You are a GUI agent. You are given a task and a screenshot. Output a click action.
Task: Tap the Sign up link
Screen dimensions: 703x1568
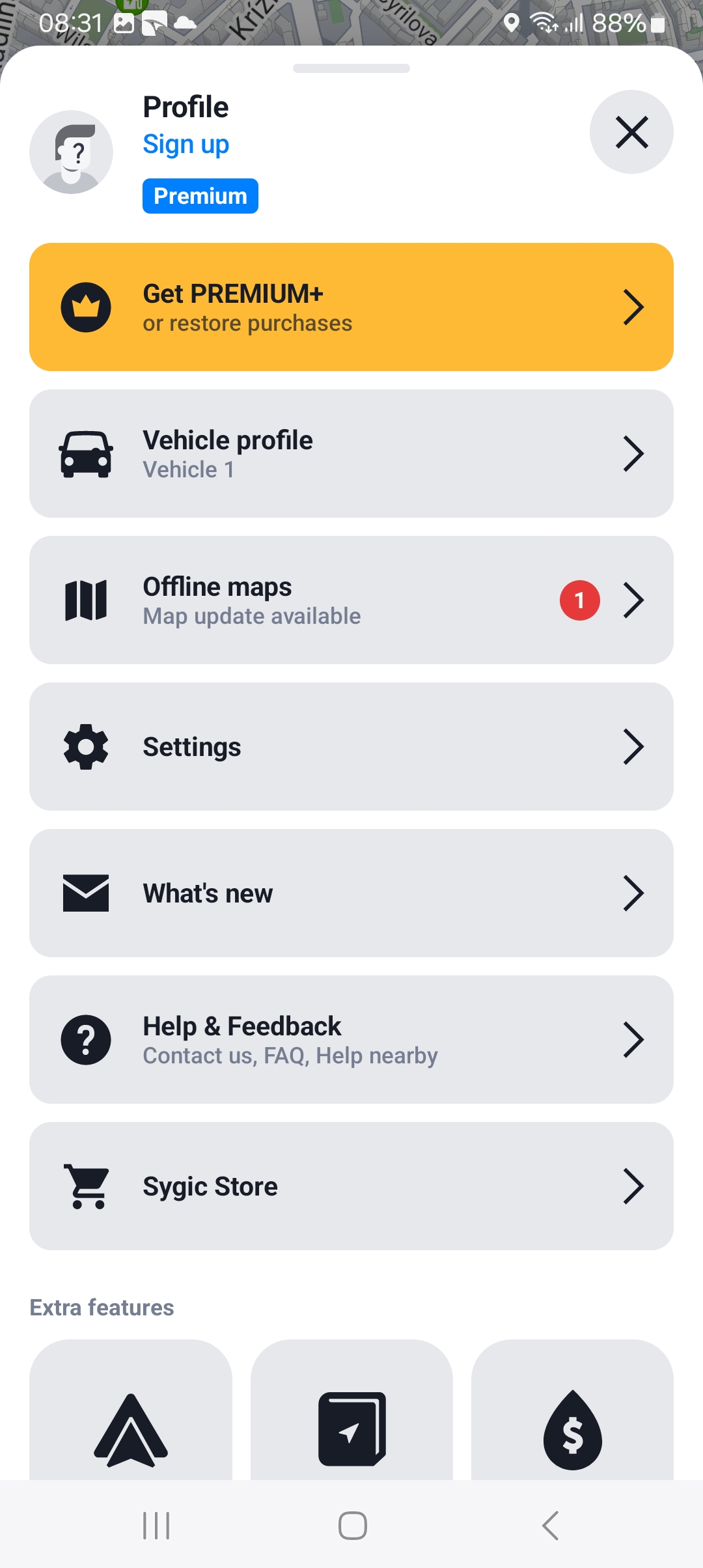pos(186,145)
